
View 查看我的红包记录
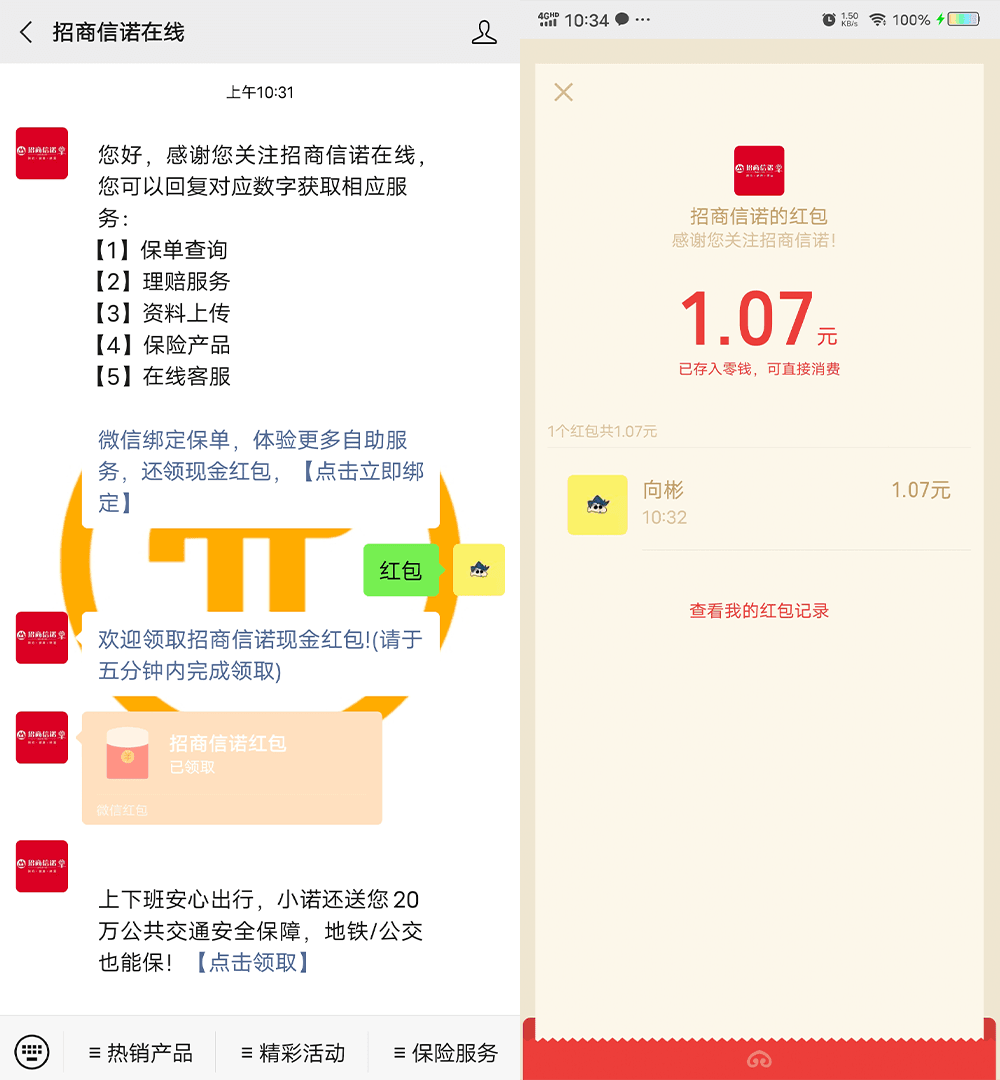pos(759,610)
